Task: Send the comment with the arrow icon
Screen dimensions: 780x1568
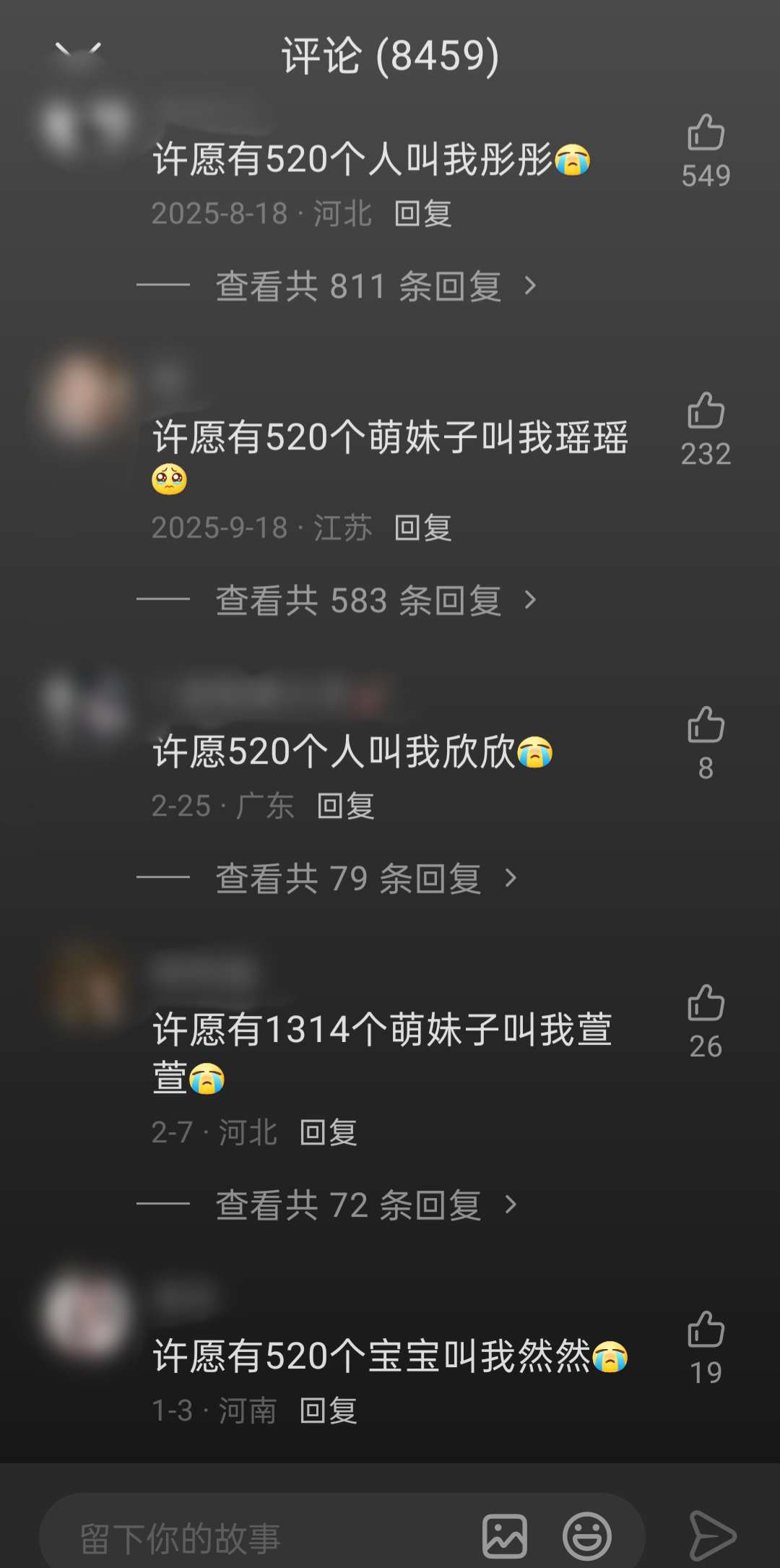Action: pyautogui.click(x=711, y=1536)
